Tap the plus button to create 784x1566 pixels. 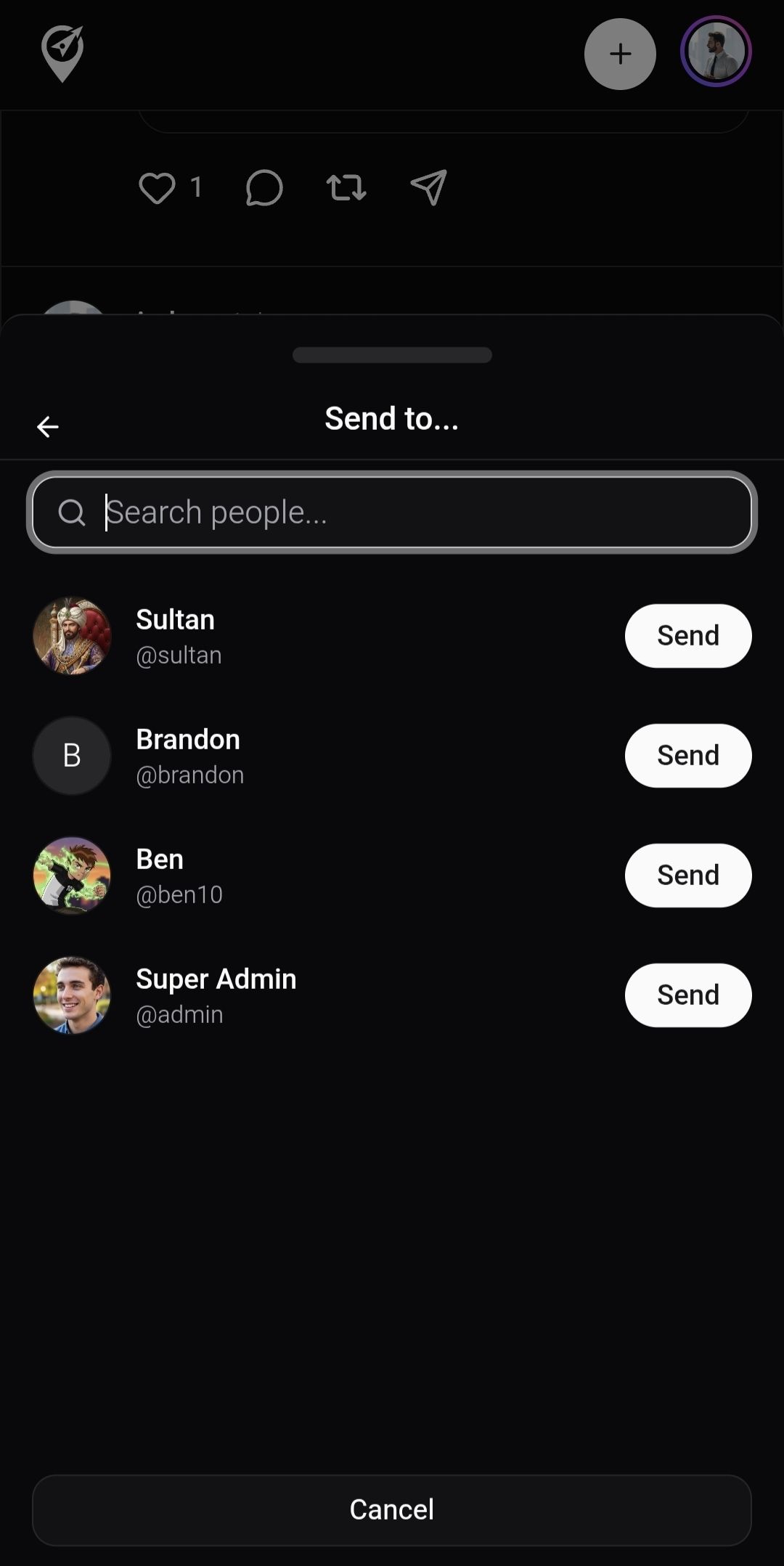(x=620, y=54)
